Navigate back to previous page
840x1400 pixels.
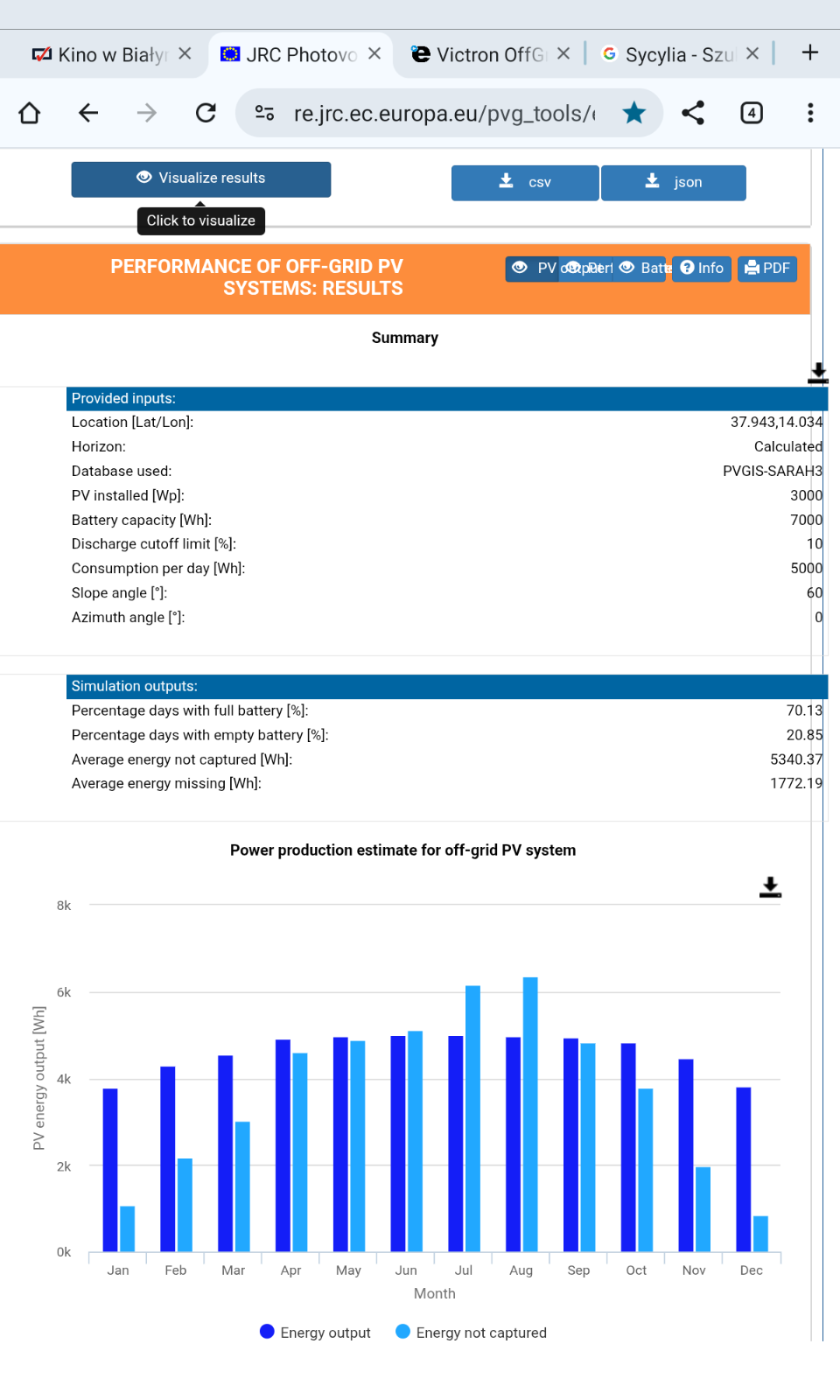(x=88, y=113)
